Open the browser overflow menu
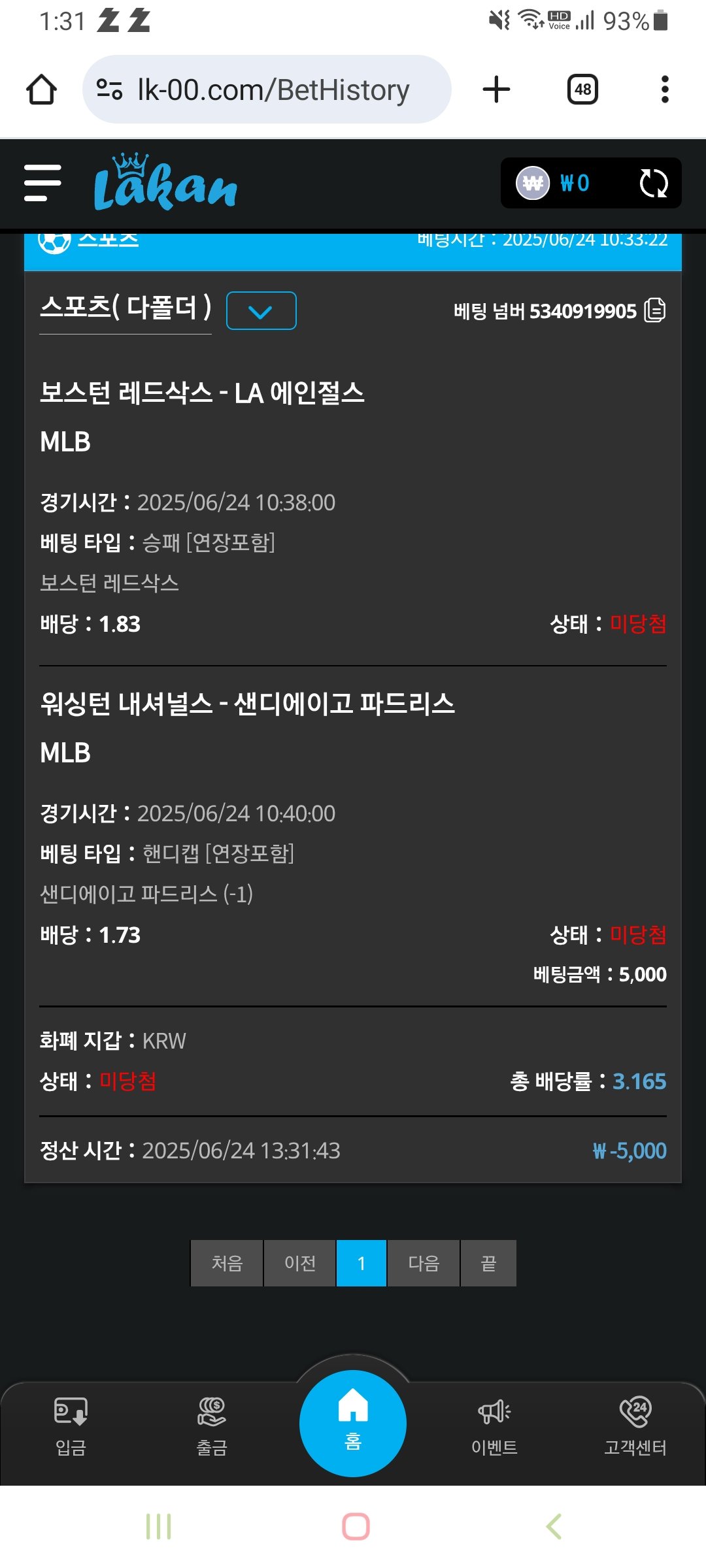This screenshot has height=1568, width=706. [x=665, y=90]
